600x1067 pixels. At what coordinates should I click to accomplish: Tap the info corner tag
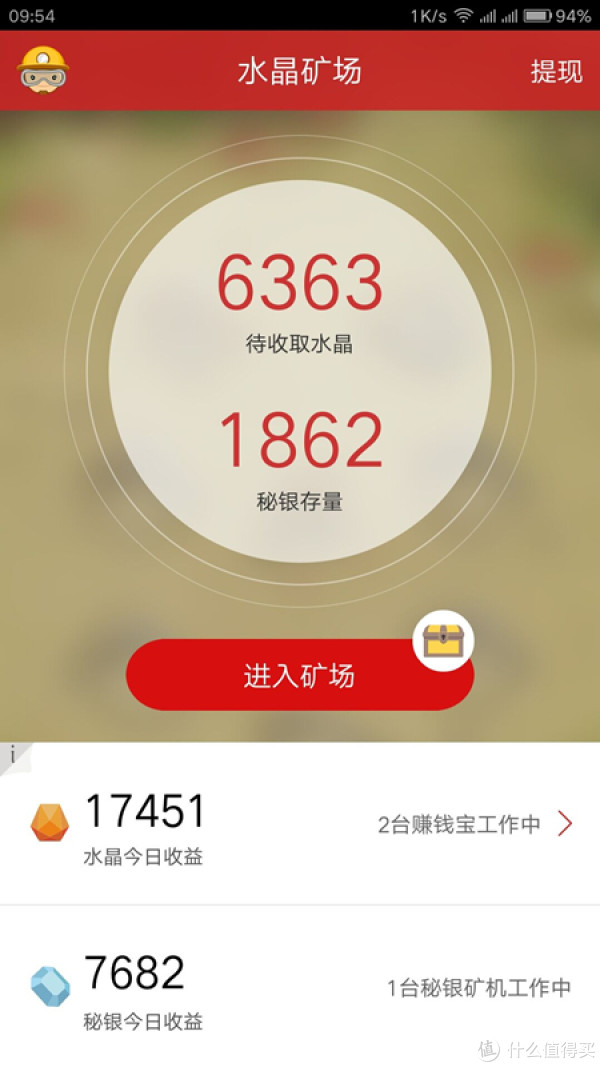pos(13,755)
